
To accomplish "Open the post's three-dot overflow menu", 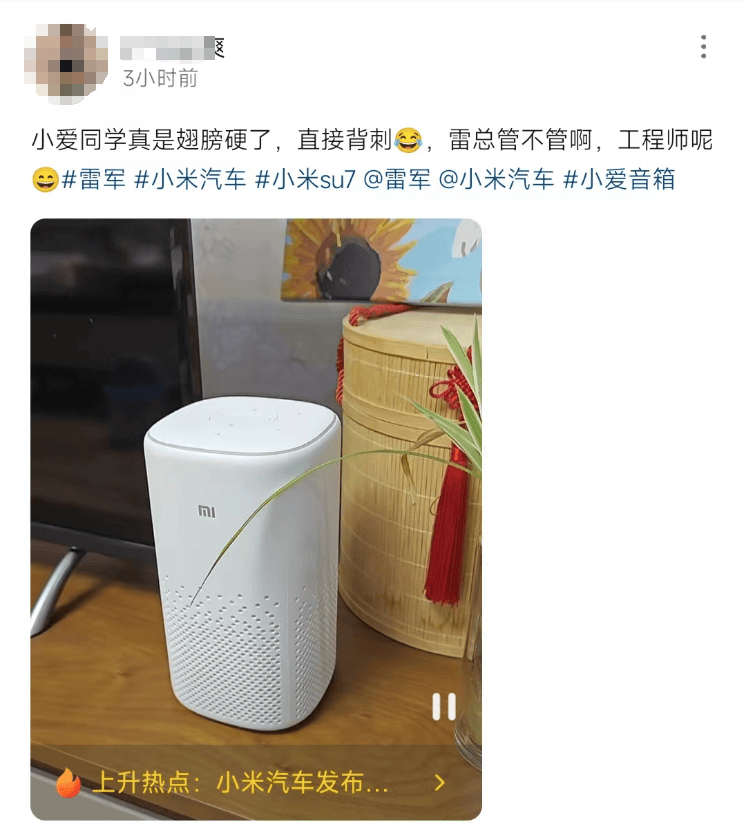I will (704, 47).
